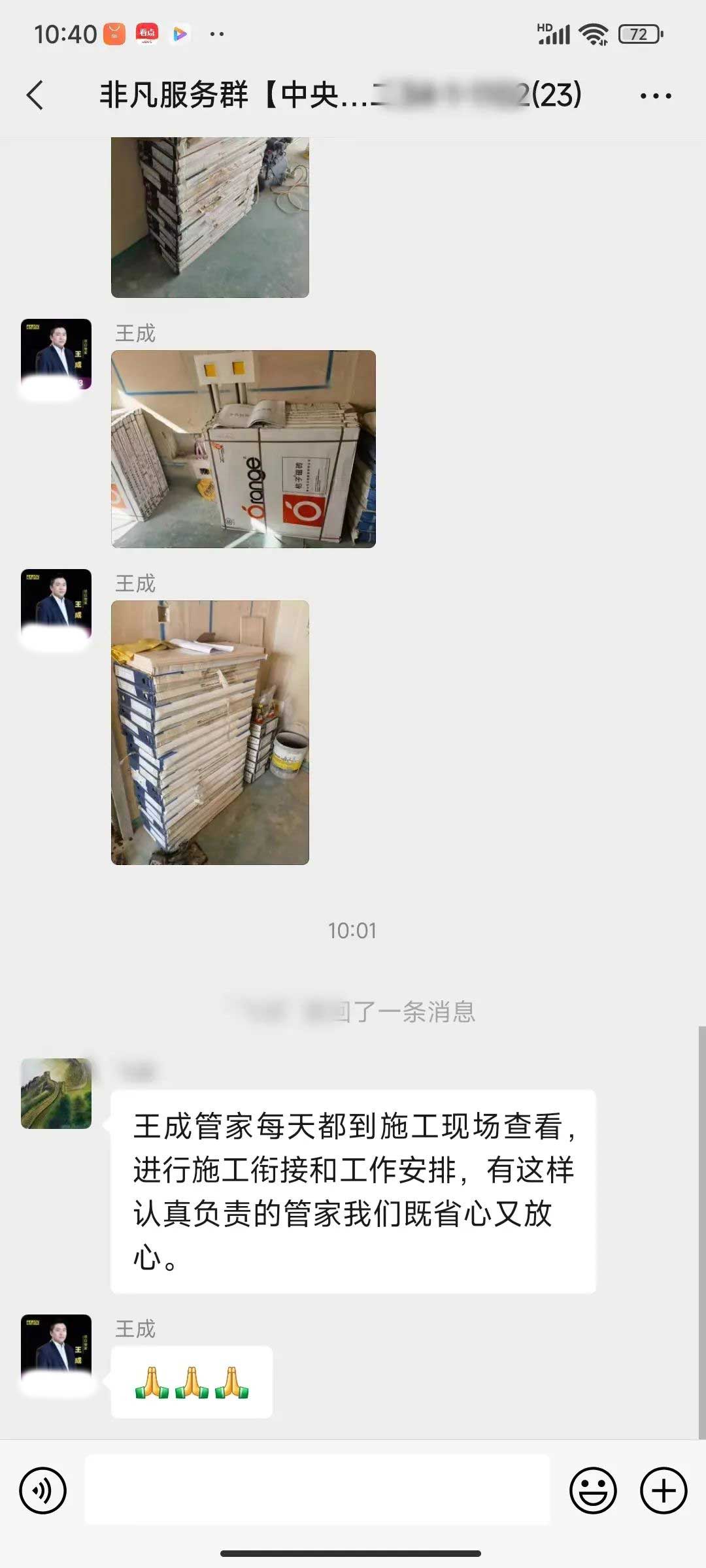Open the group chat options menu
Screen dimensions: 706x1568
pyautogui.click(x=655, y=96)
